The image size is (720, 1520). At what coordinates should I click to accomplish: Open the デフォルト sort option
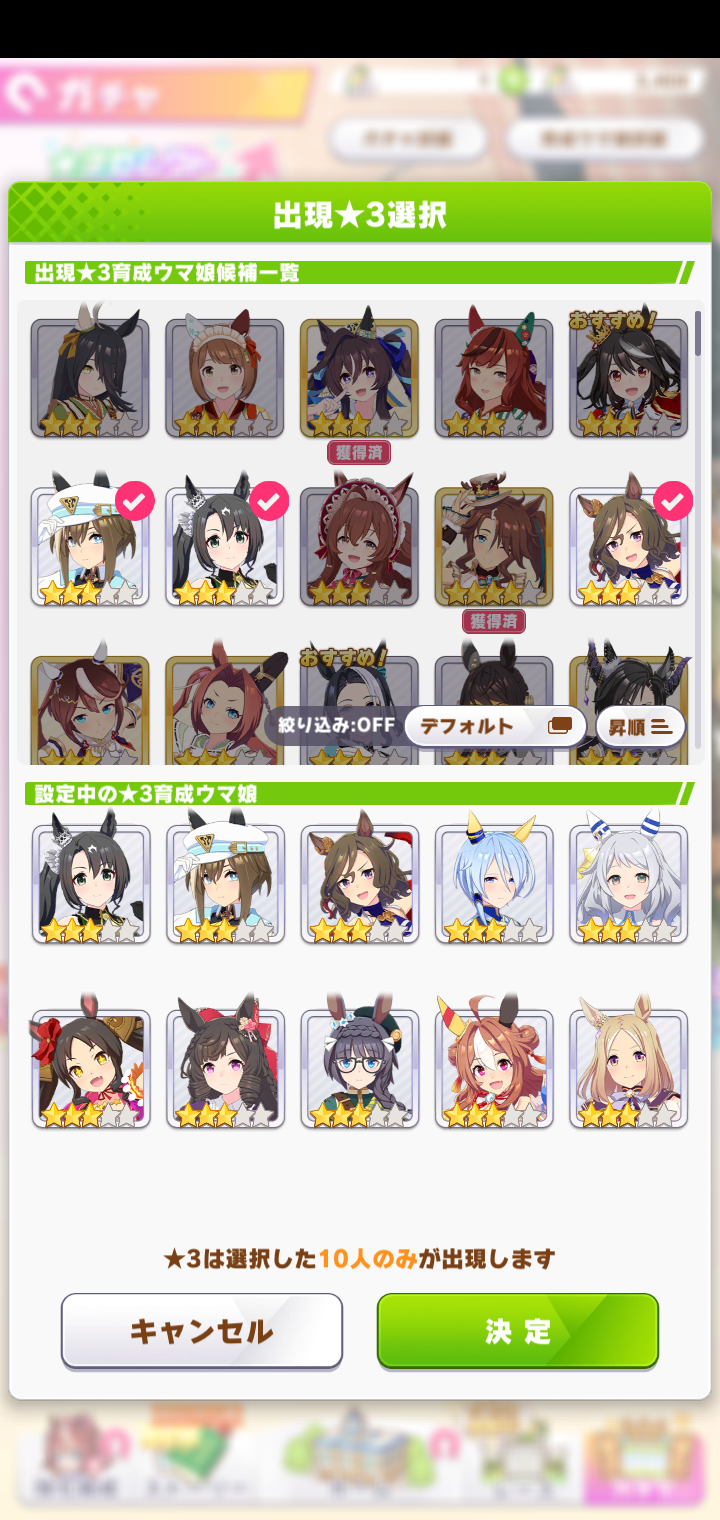[x=495, y=726]
